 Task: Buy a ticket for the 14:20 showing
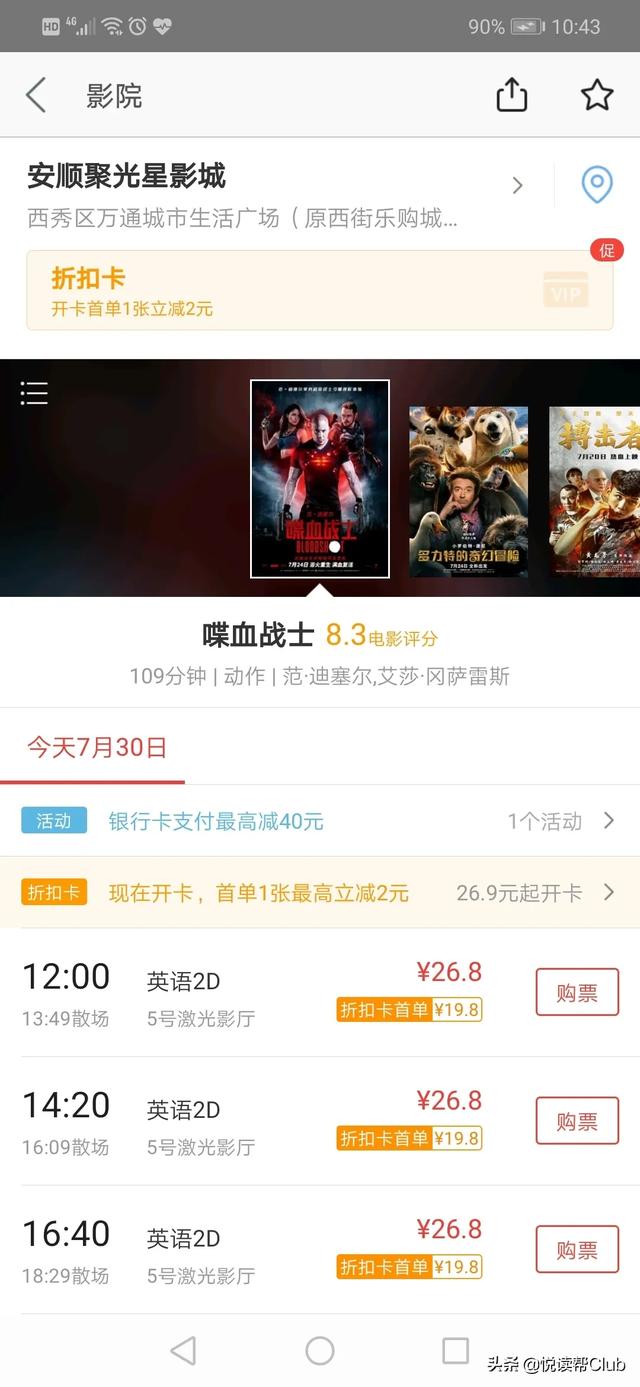tap(577, 1121)
